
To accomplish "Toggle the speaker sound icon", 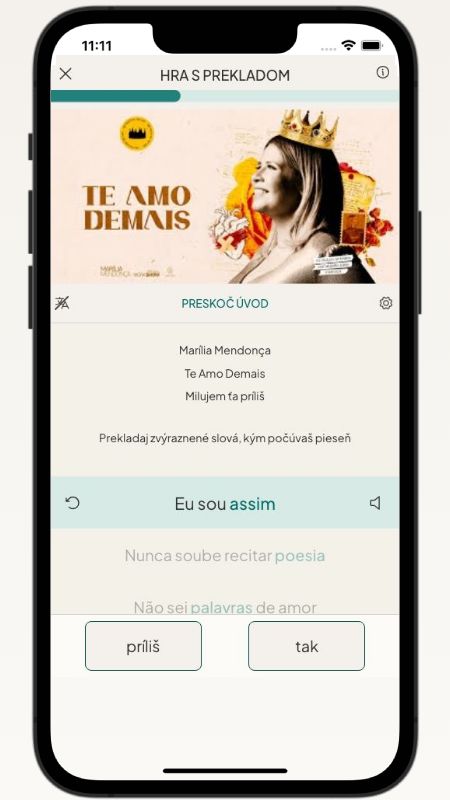I will (x=375, y=503).
